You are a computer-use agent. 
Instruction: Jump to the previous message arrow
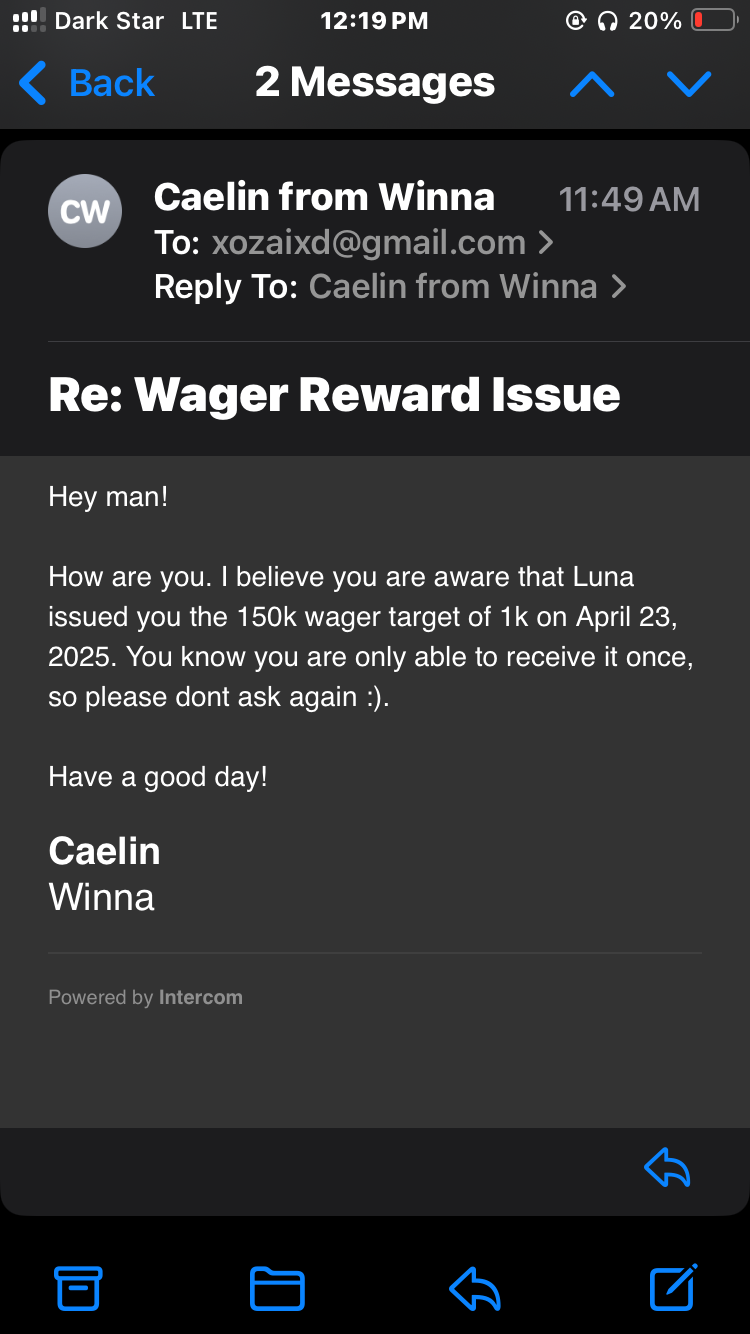591,84
